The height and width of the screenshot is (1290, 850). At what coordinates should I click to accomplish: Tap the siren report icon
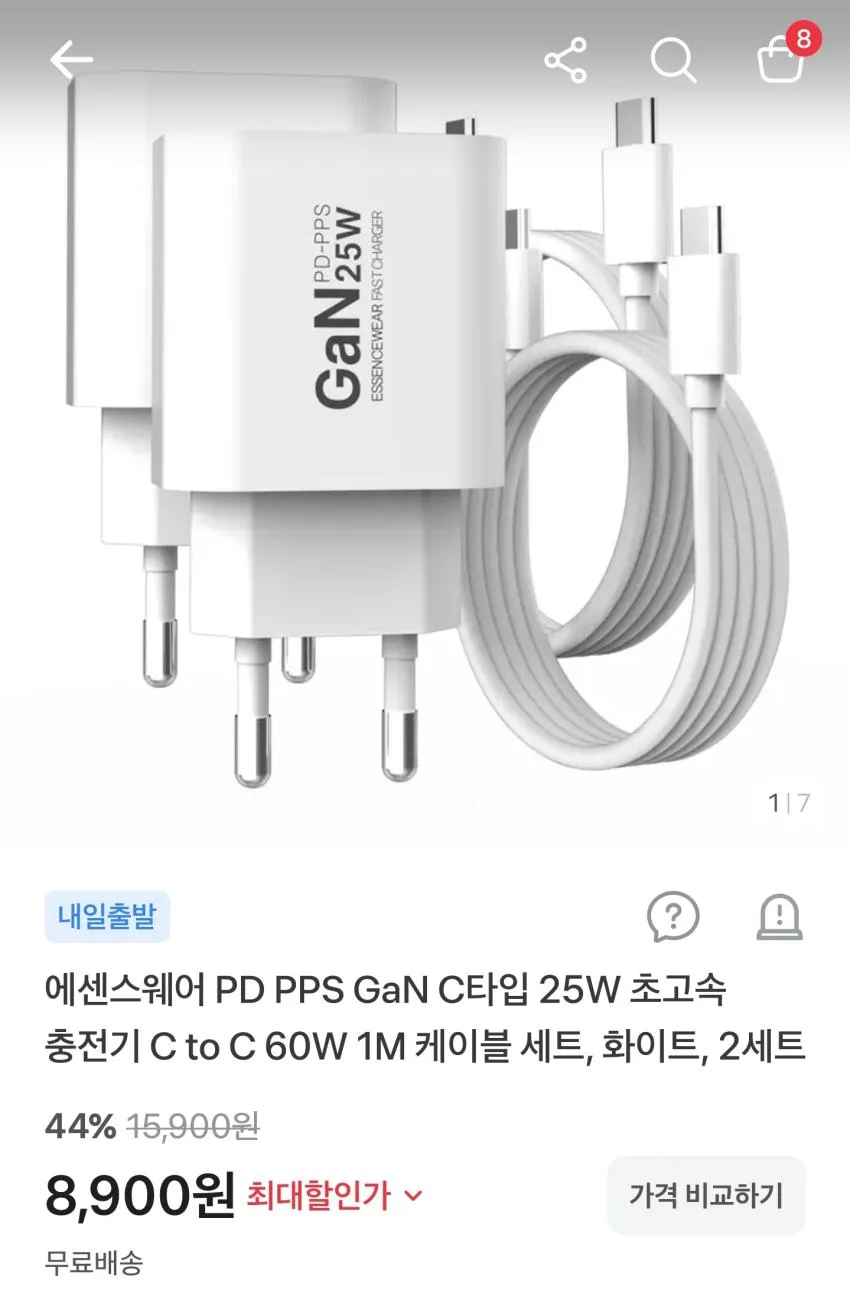pos(779,915)
